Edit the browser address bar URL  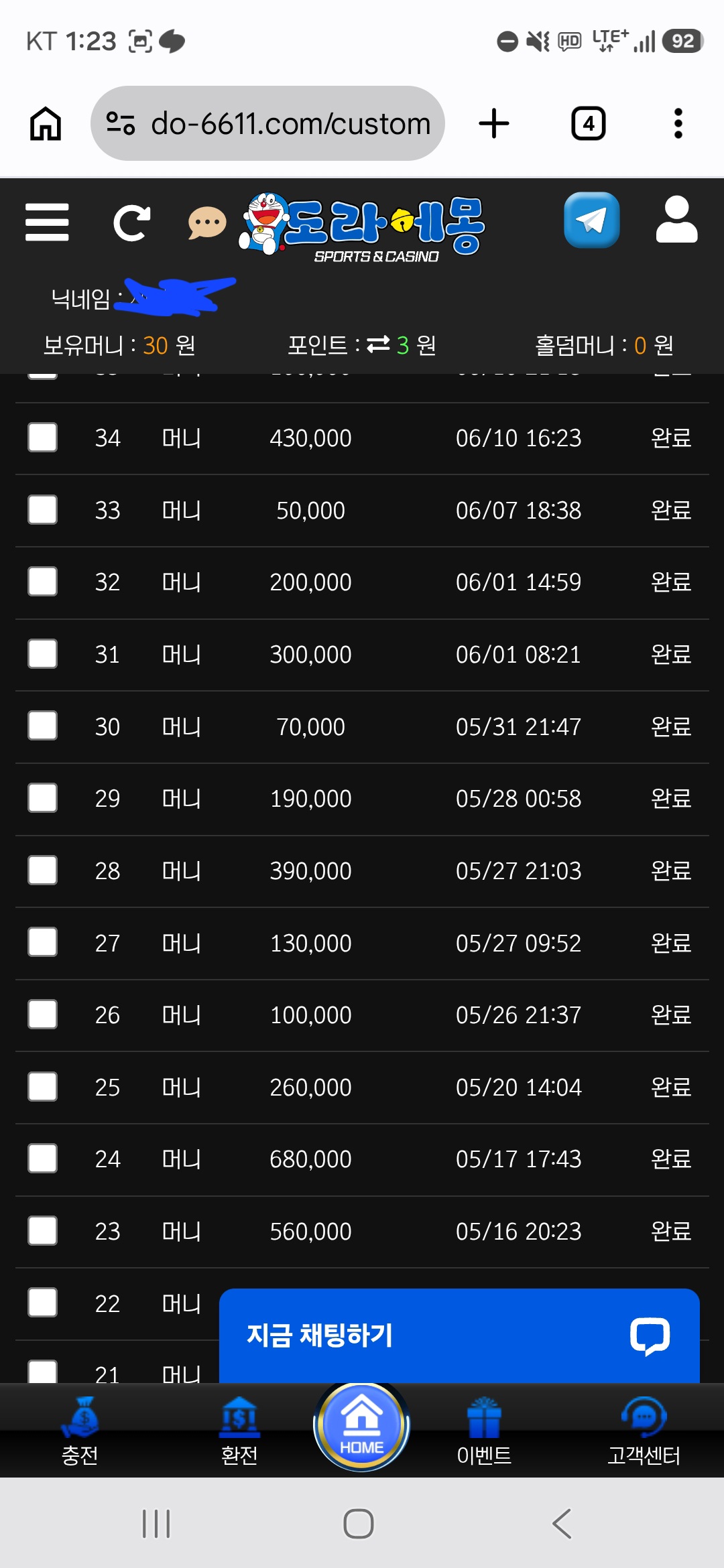coord(267,123)
